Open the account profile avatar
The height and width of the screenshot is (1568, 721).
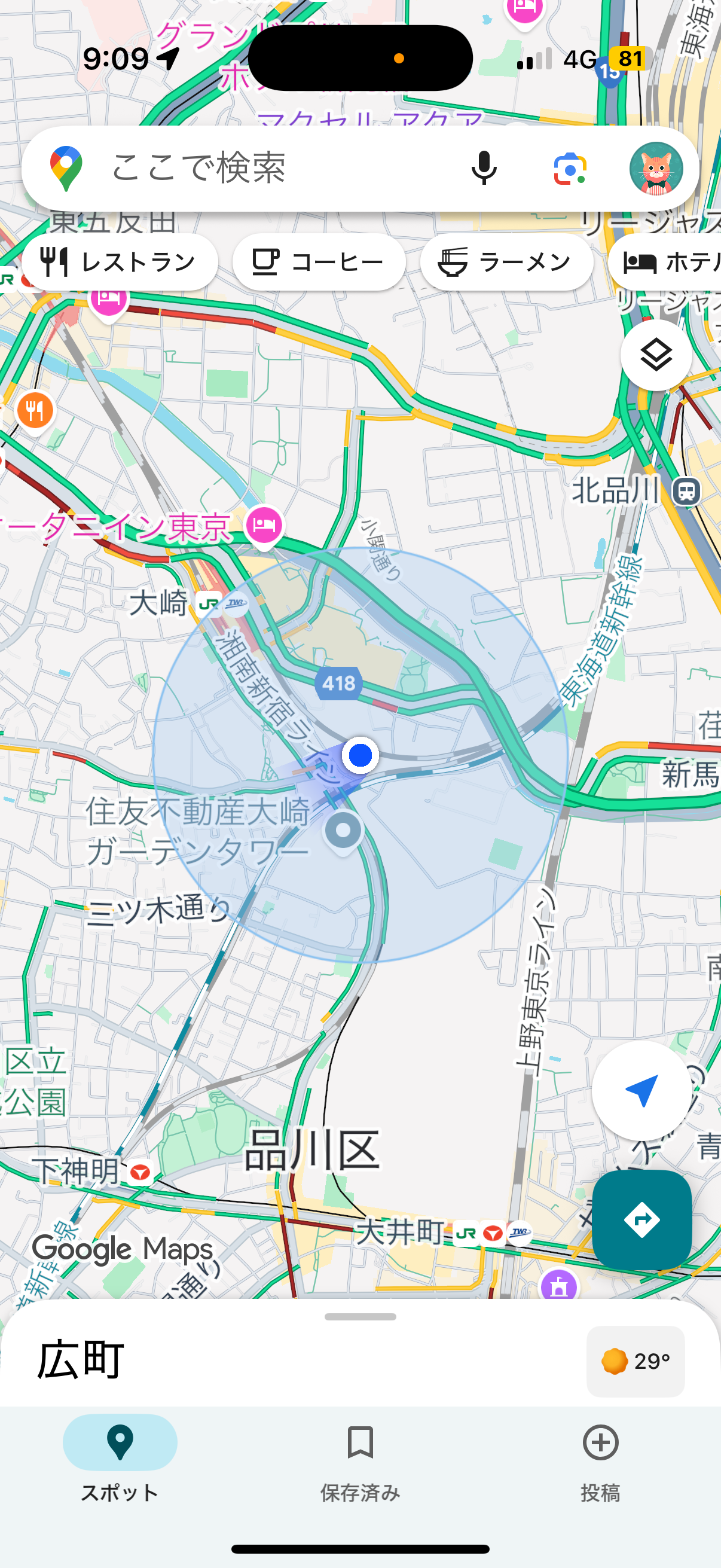coord(655,169)
